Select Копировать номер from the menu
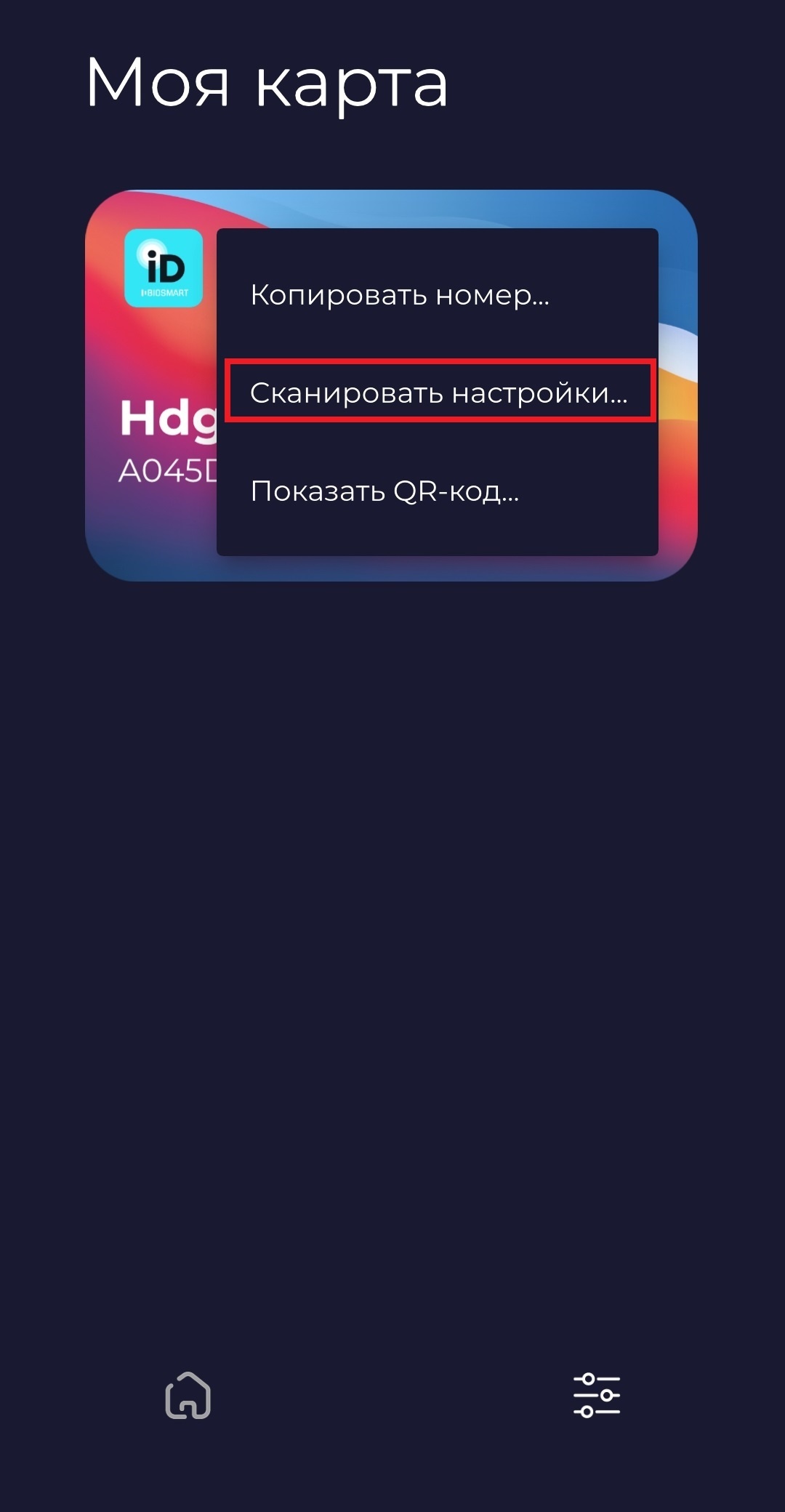Screen dimensions: 785x1512 [438, 294]
